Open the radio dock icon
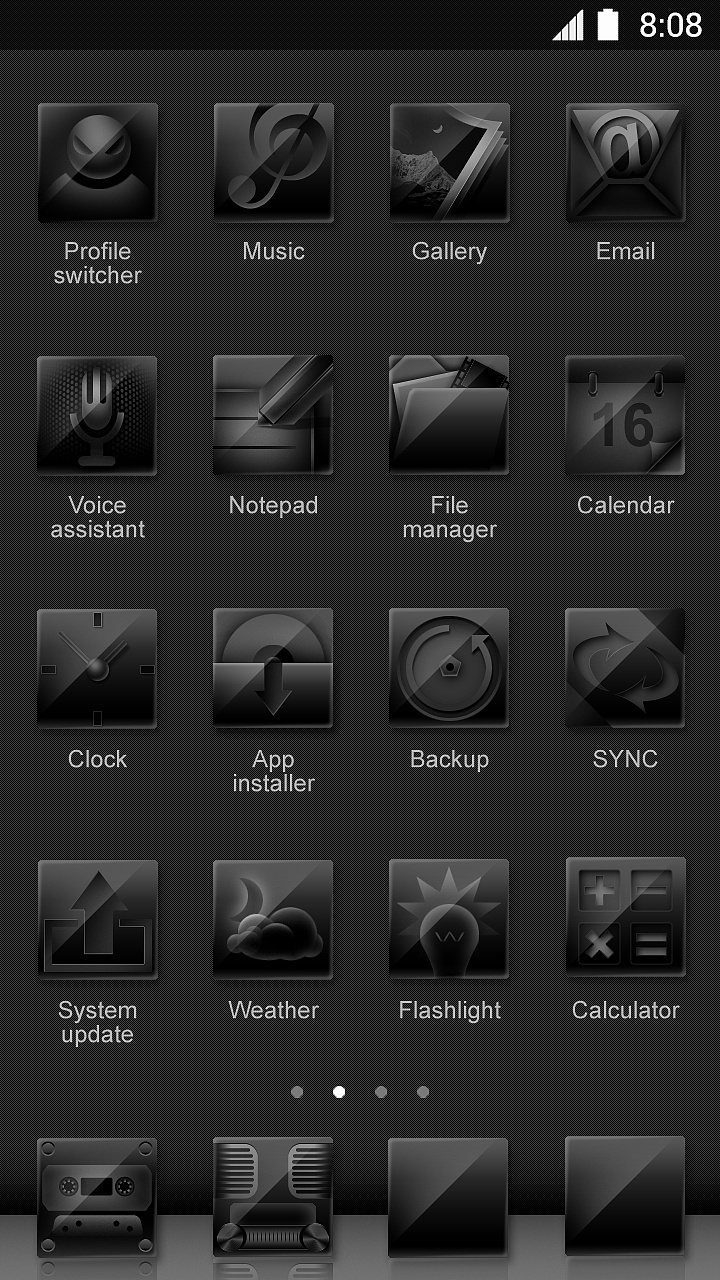720x1280 pixels. click(x=273, y=1196)
